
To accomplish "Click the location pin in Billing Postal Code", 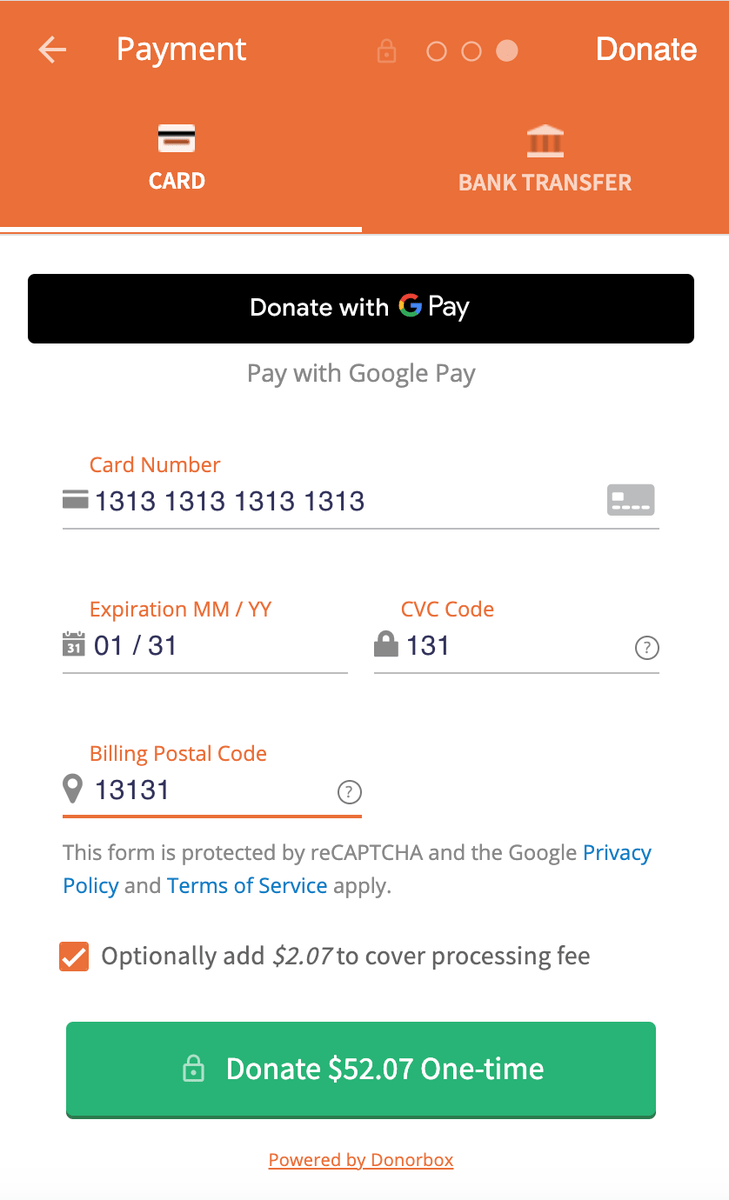I will click(72, 789).
